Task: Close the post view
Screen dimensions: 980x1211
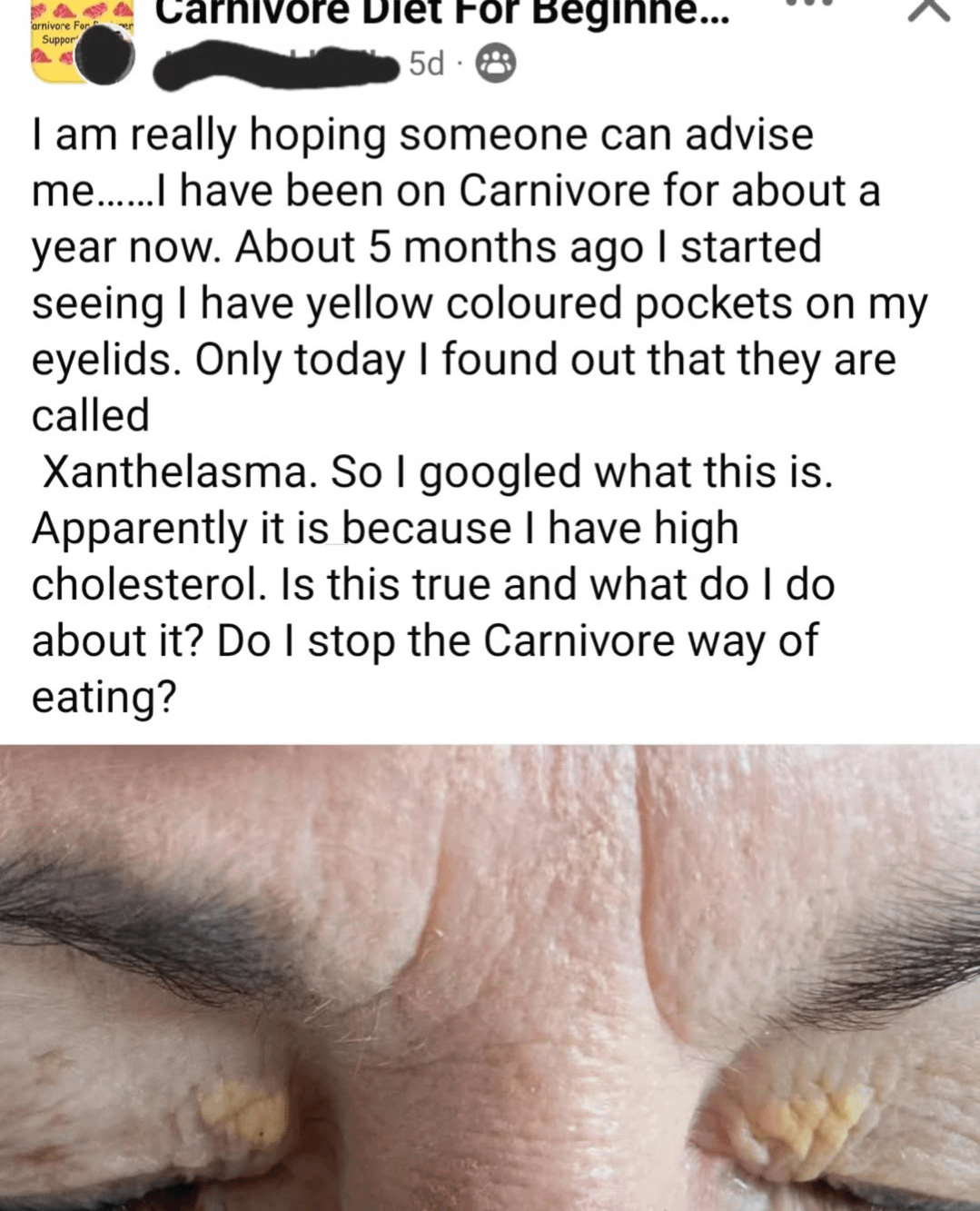Action: (927, 9)
